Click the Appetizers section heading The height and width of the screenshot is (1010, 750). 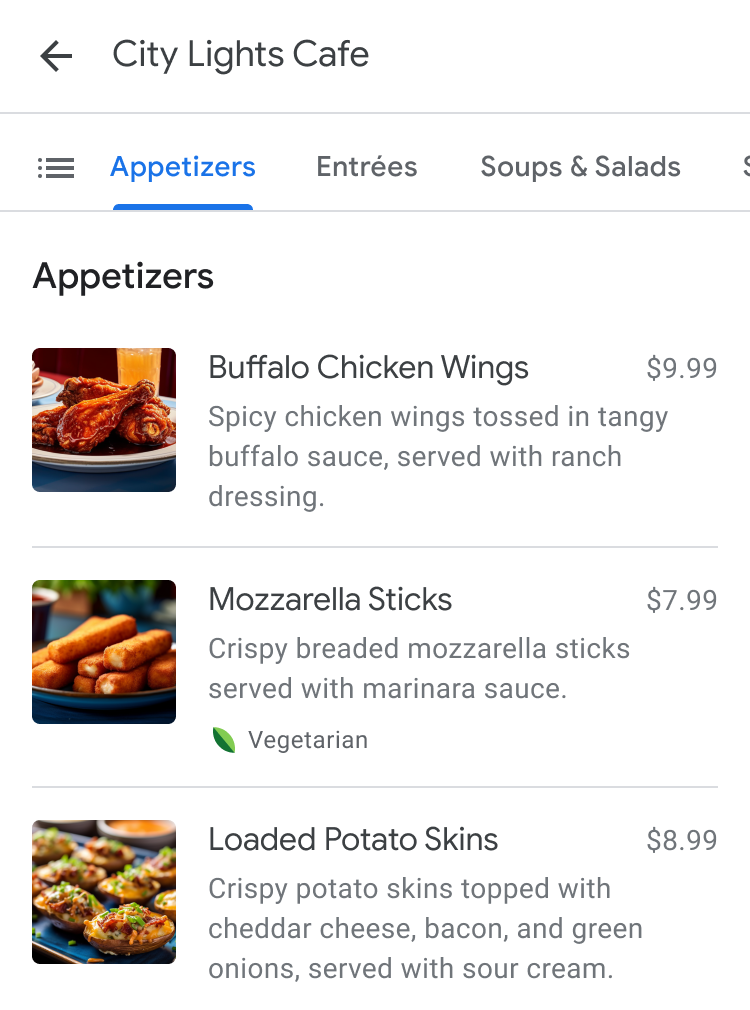click(x=123, y=277)
